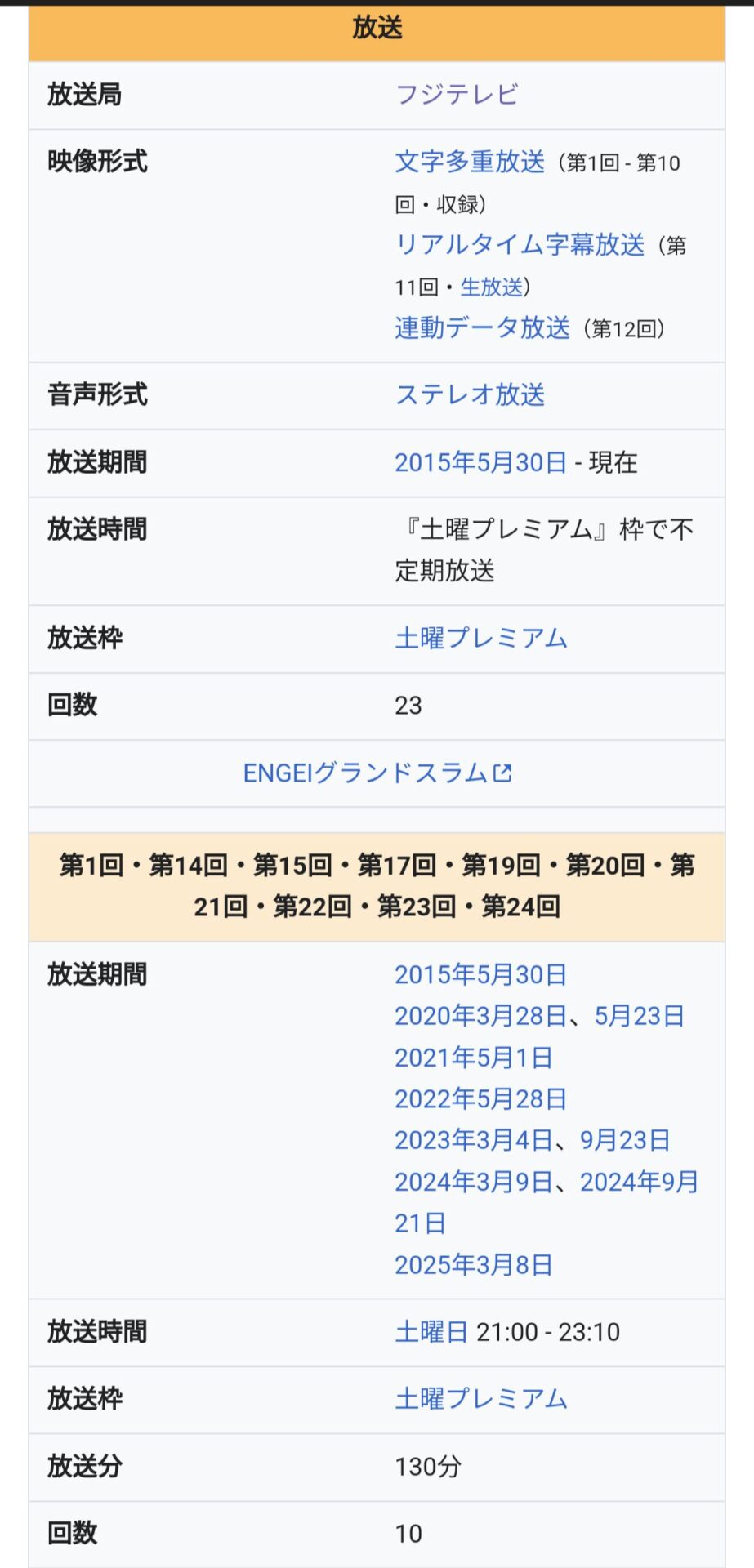Open 土曜プレミアム in the lower 放送枠 row
754x1568 pixels.
(480, 1399)
